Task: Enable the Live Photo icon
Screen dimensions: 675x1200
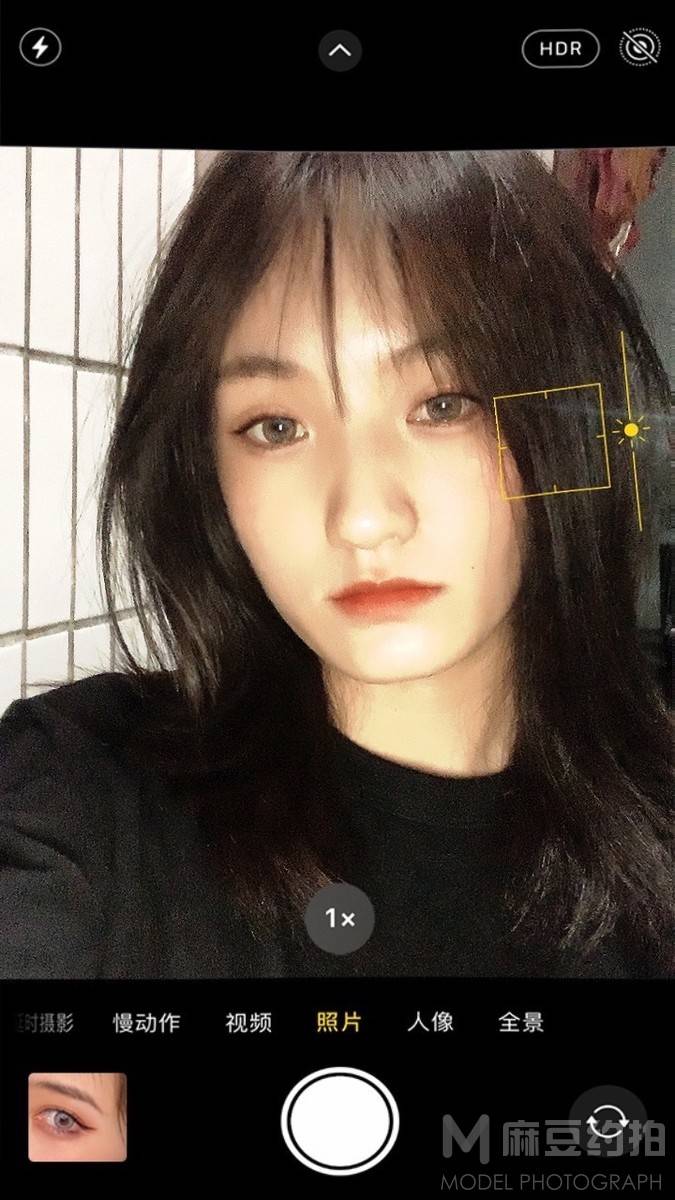Action: coord(639,48)
